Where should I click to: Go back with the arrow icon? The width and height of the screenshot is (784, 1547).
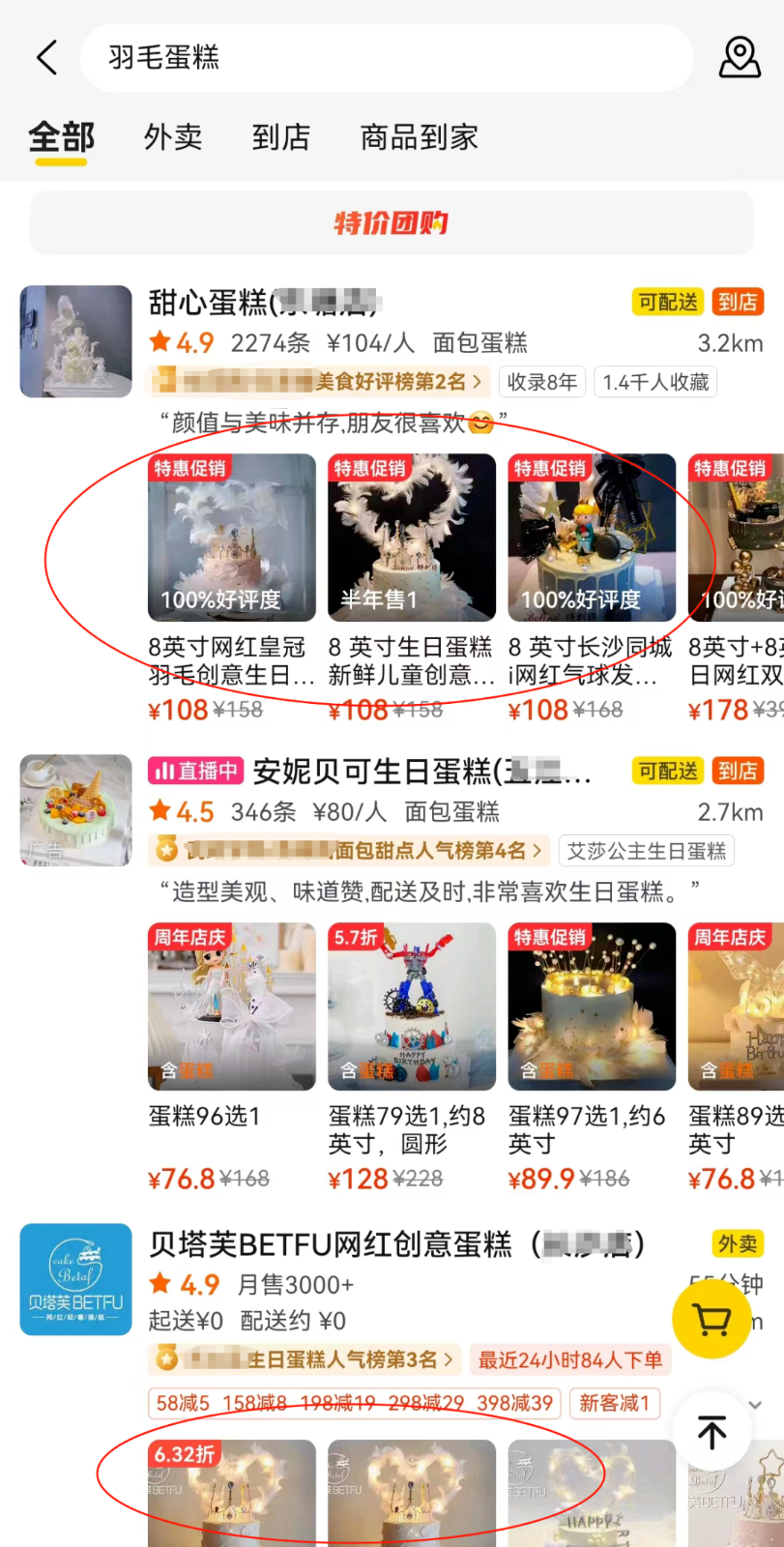pos(46,58)
